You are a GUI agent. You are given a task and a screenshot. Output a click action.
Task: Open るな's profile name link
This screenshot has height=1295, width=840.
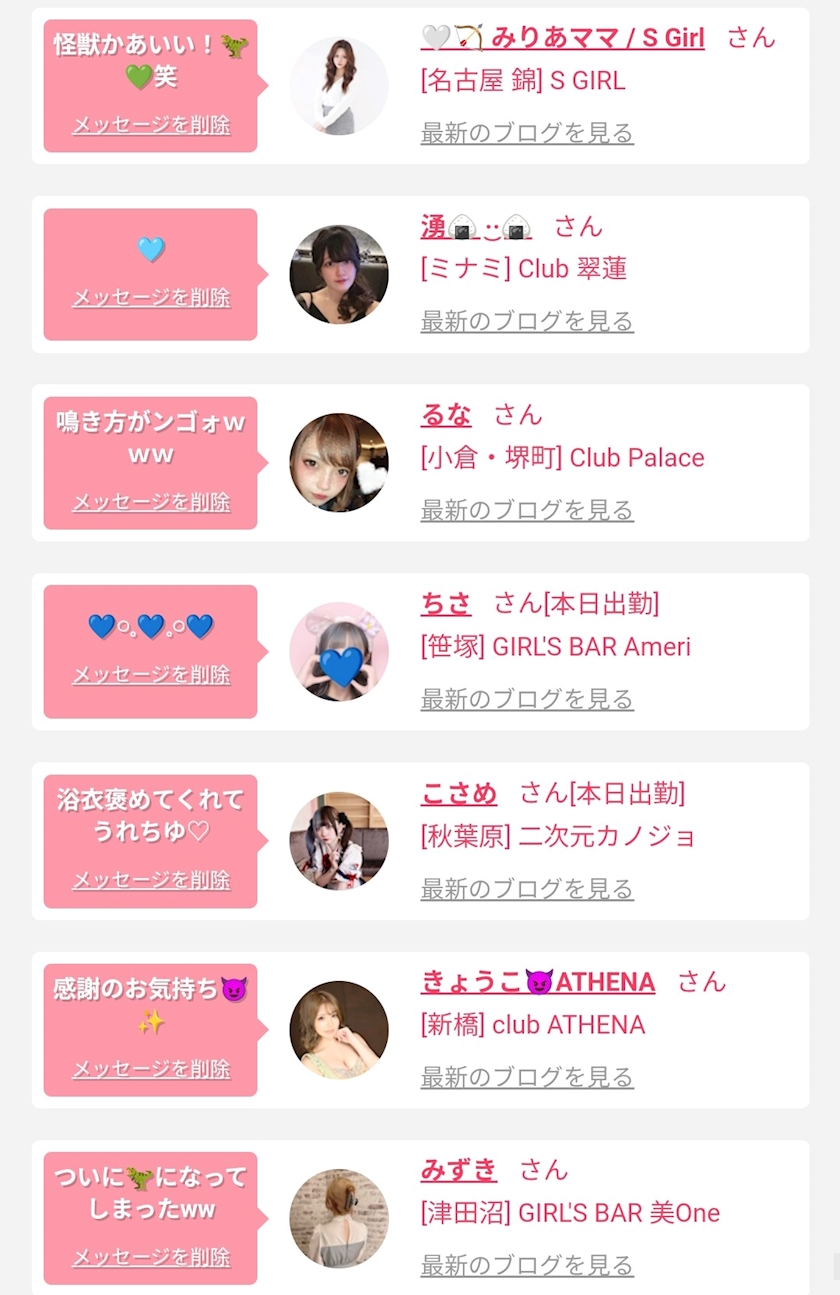coord(446,415)
